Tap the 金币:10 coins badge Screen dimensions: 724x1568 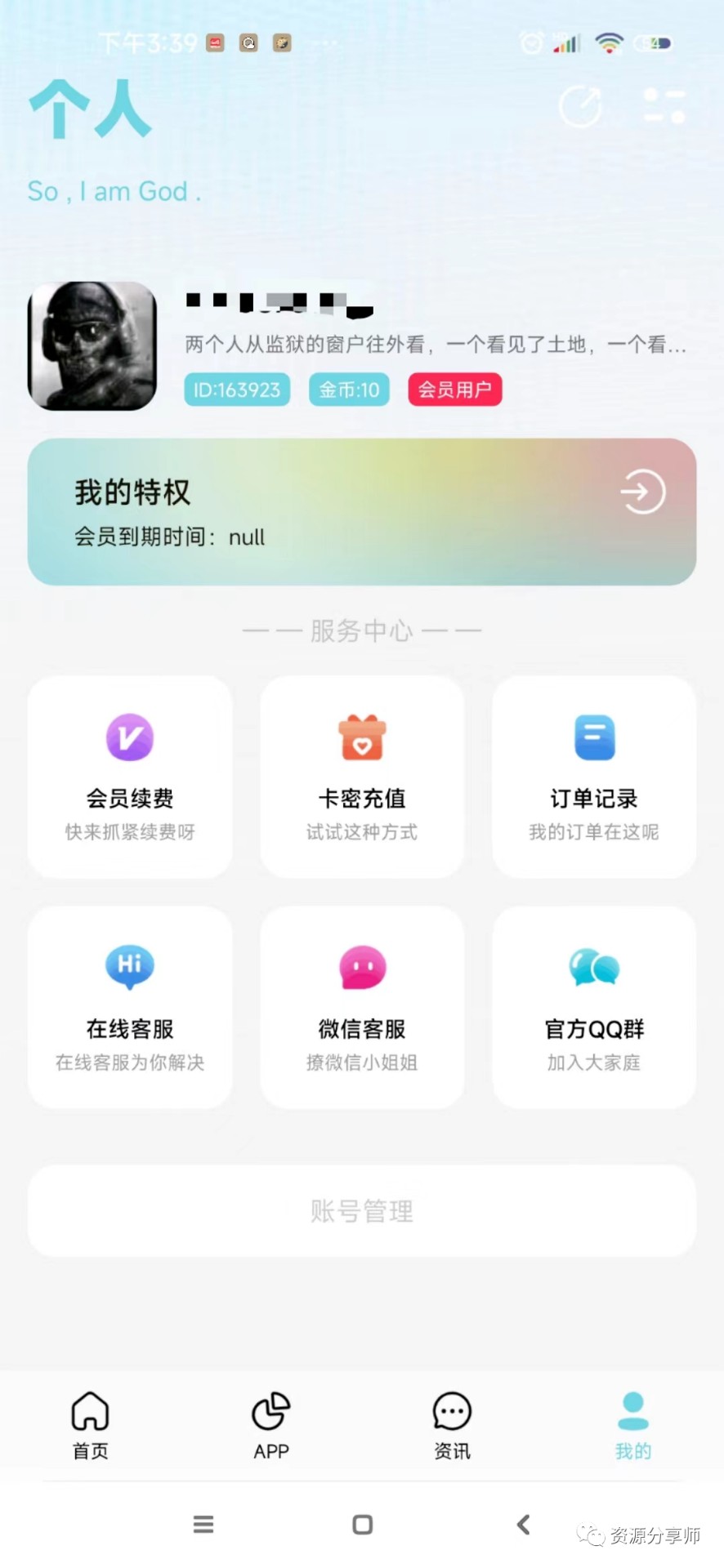click(x=348, y=390)
